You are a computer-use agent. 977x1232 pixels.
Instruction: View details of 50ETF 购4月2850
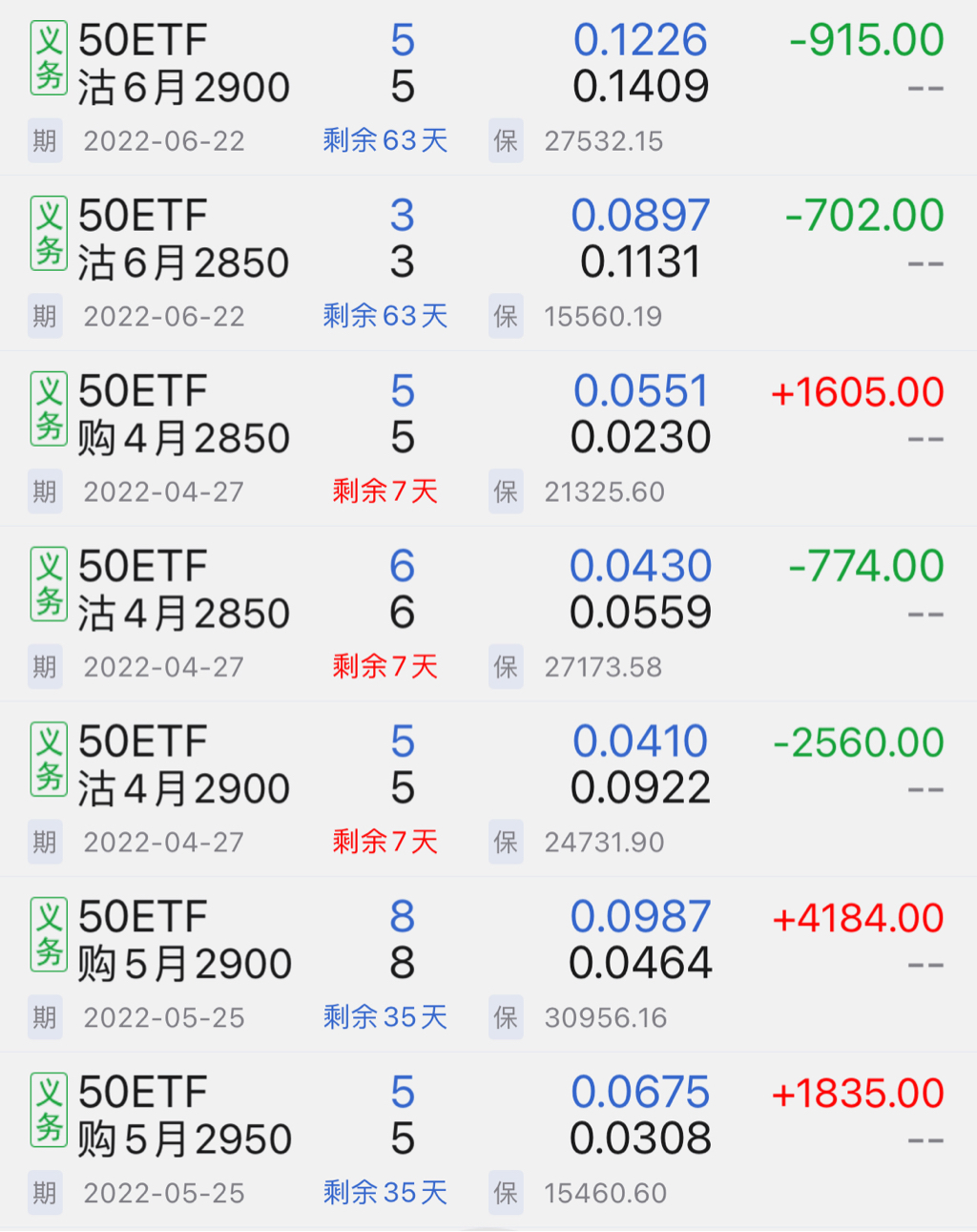[183, 415]
